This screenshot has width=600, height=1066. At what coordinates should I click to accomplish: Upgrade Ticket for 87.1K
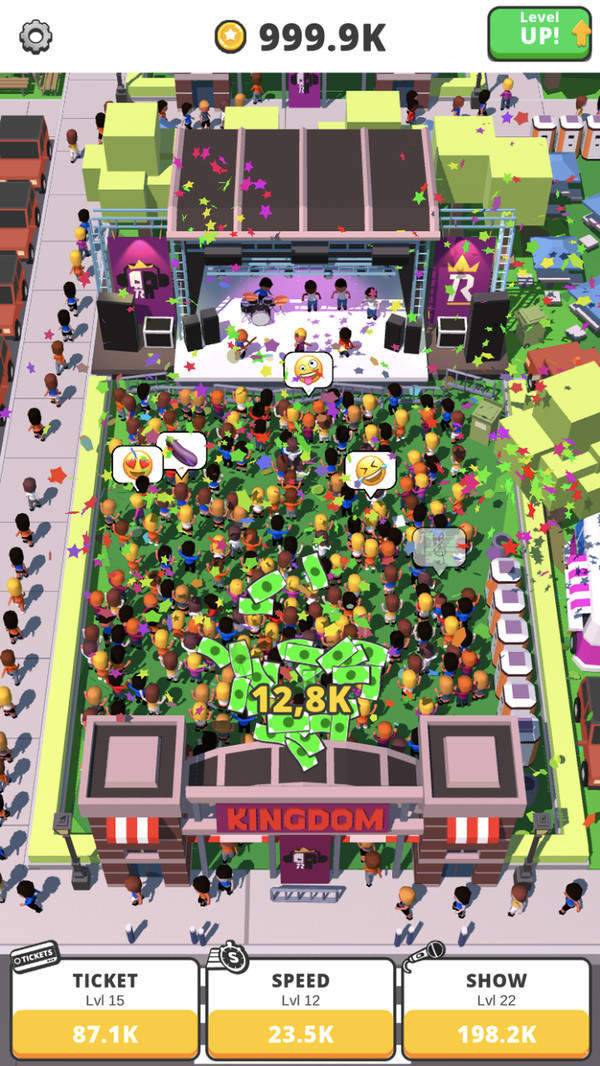[105, 1033]
